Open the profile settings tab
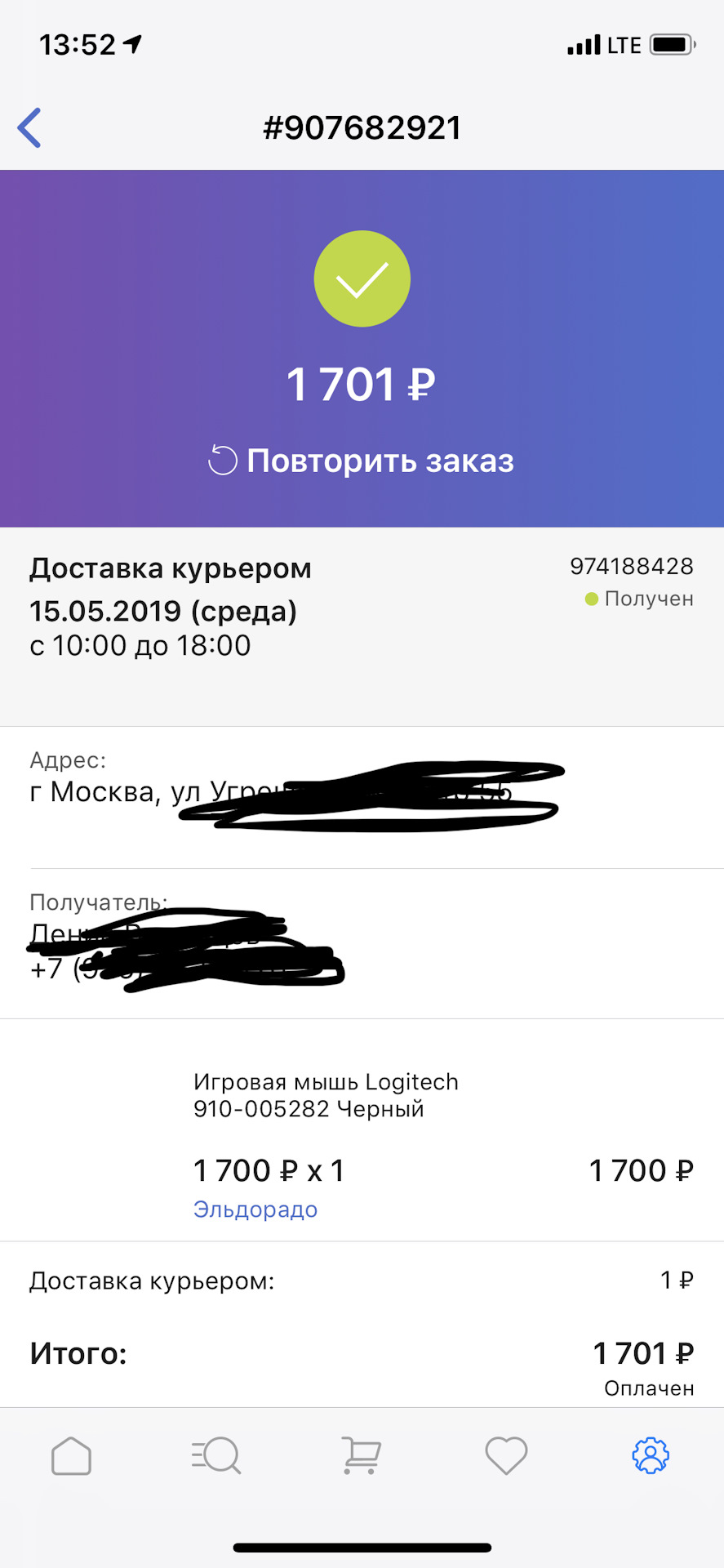The image size is (724, 1568). 651,1455
